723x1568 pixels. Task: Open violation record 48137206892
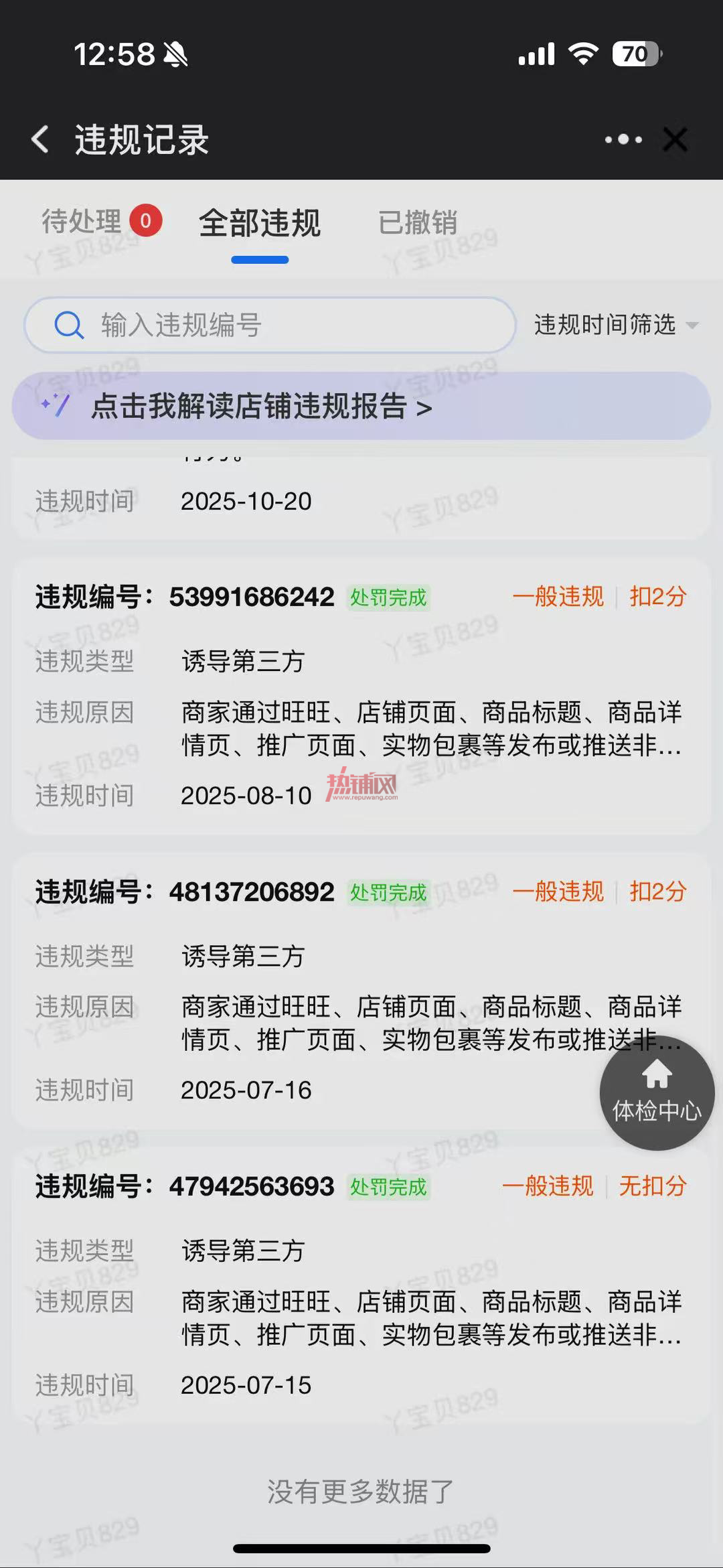(x=361, y=990)
